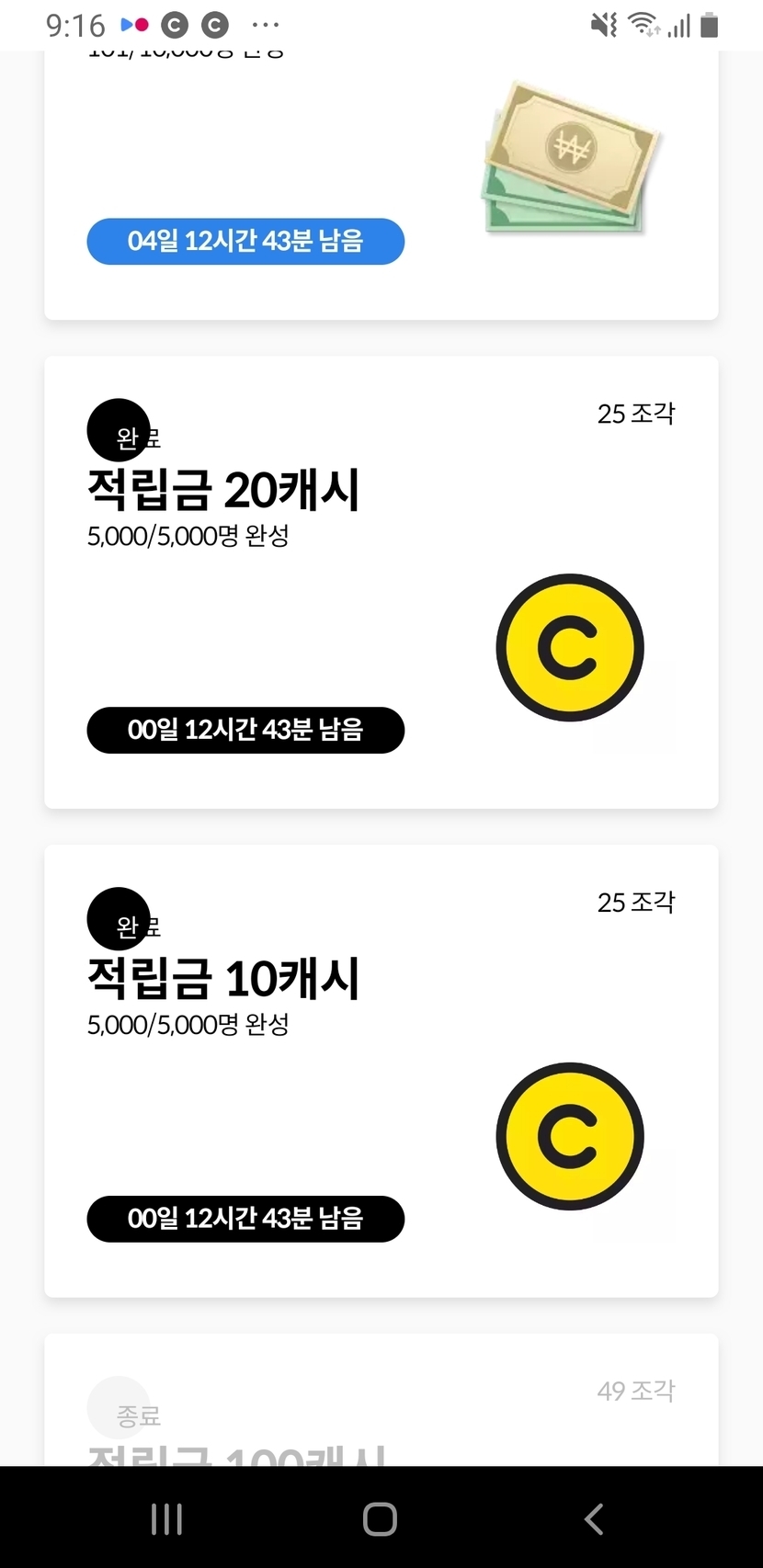763x1568 pixels.
Task: Show recent apps
Action: coord(166,1518)
